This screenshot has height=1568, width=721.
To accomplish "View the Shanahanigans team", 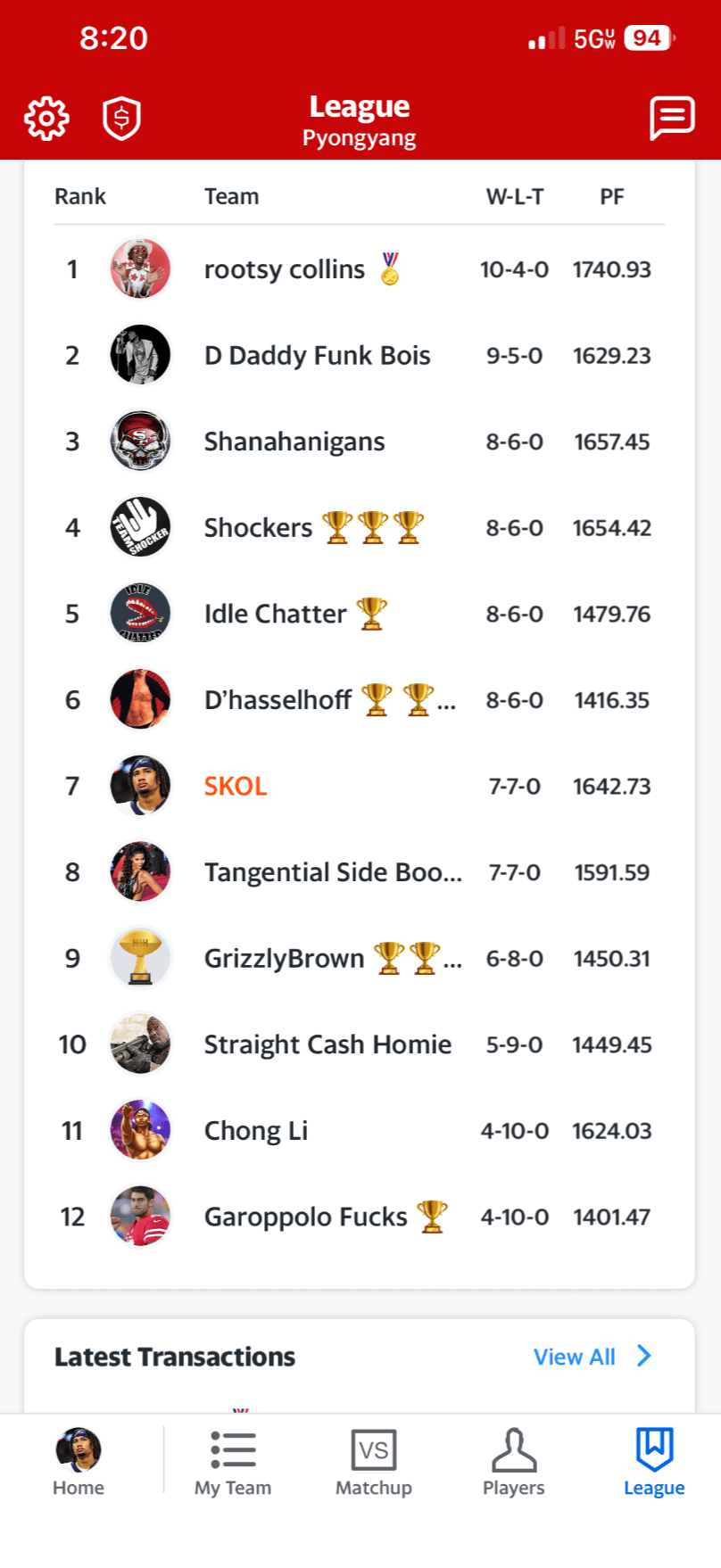I will click(294, 442).
